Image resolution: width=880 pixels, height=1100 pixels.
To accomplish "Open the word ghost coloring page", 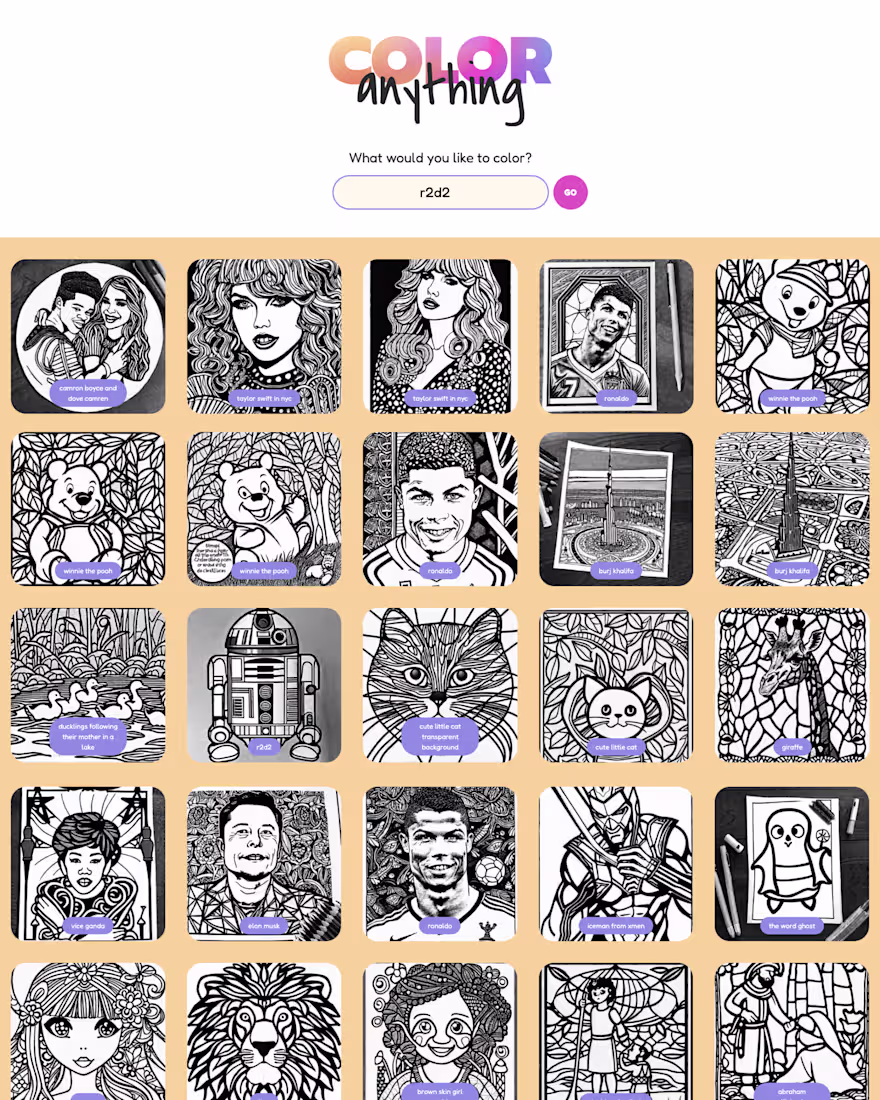I will click(792, 863).
